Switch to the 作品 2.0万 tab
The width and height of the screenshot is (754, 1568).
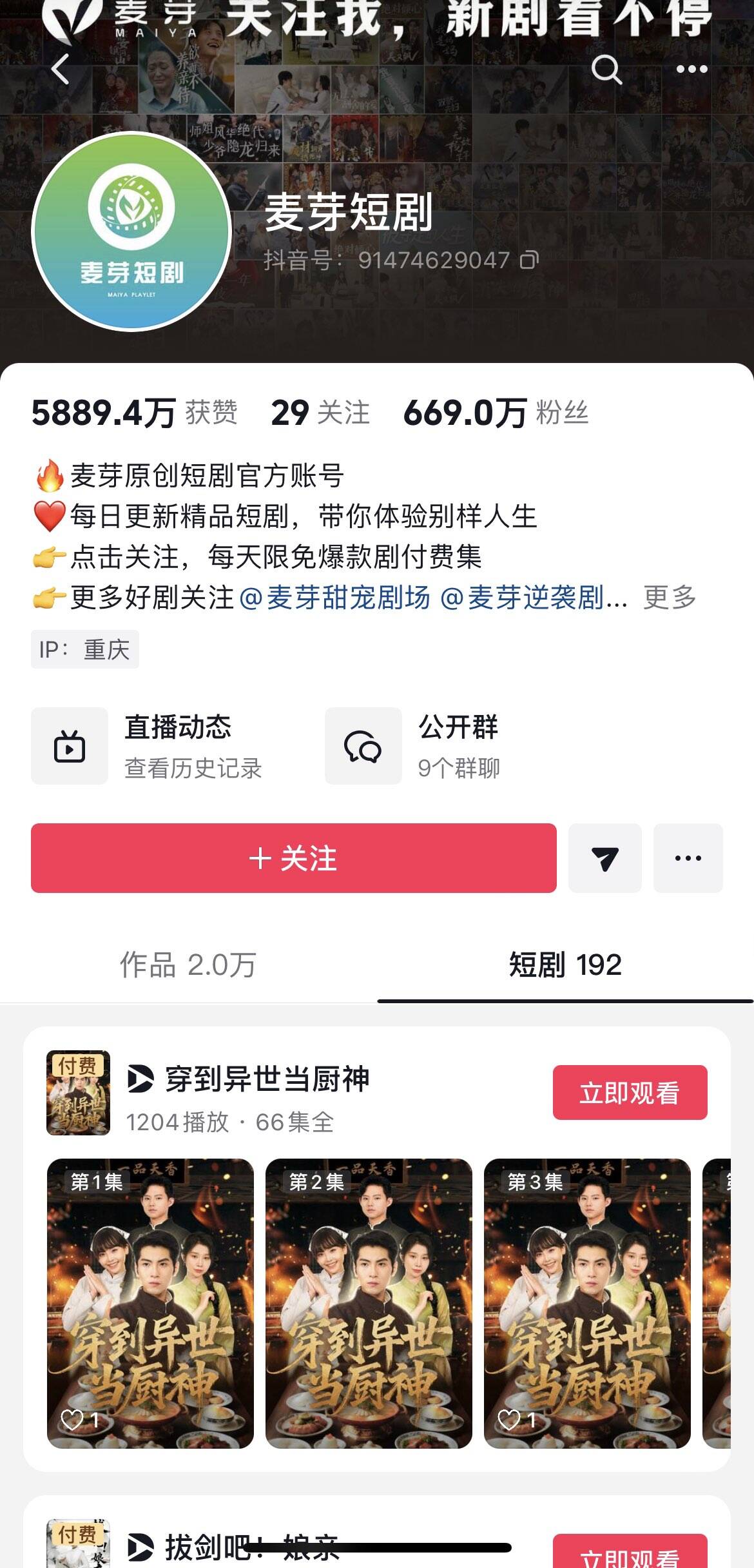point(188,965)
